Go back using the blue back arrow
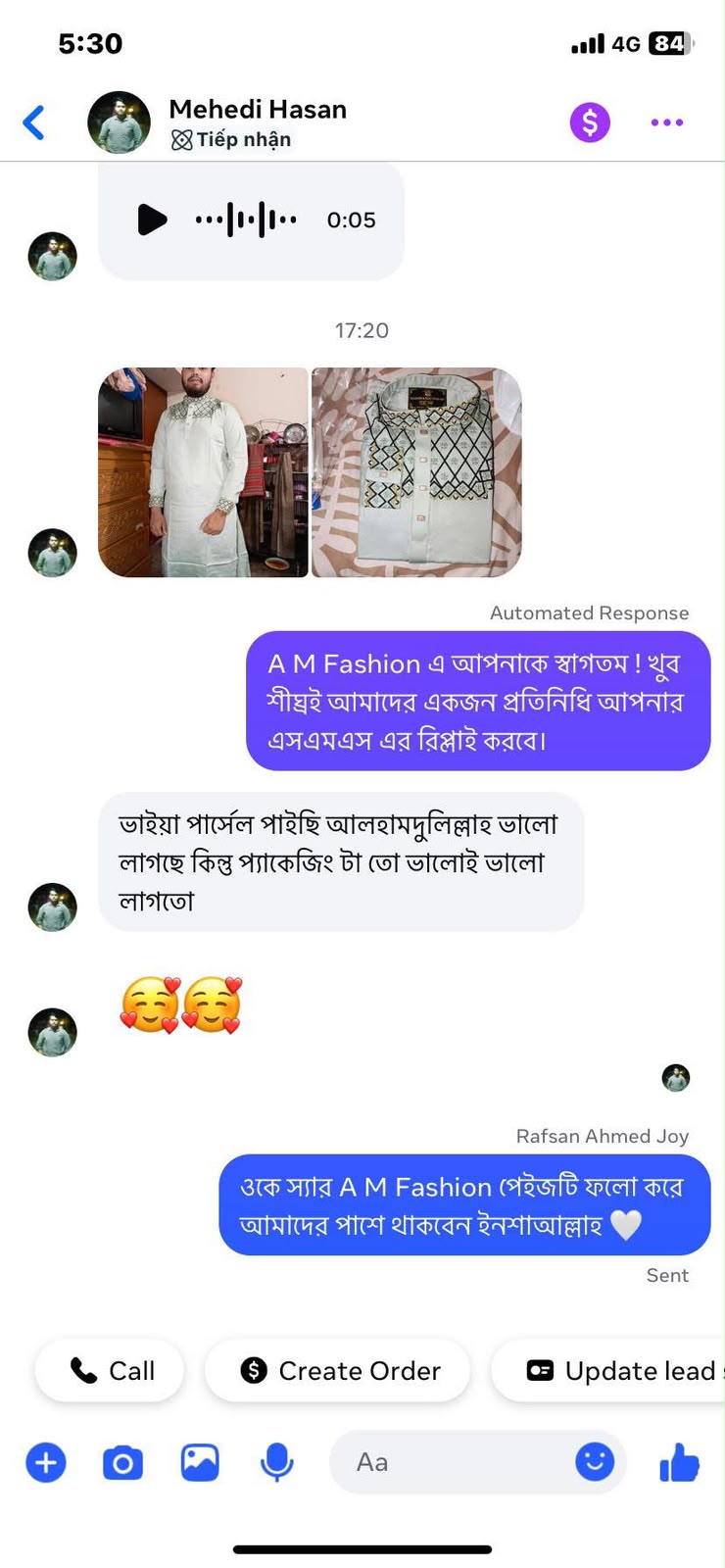This screenshot has width=725, height=1568. coord(34,122)
